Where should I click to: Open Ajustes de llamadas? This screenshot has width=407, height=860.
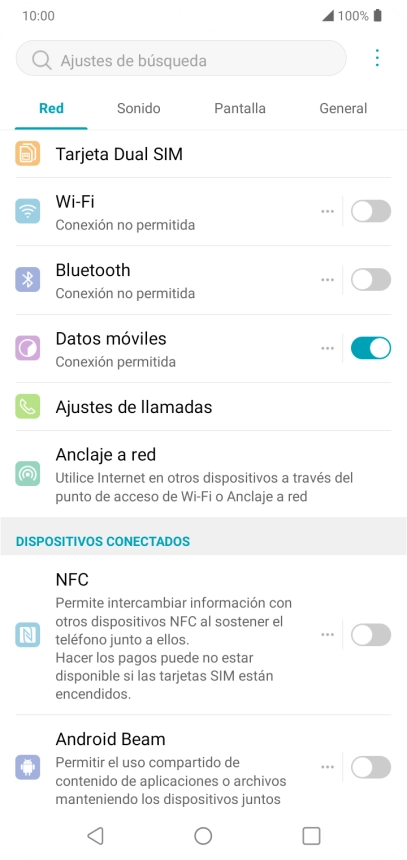point(203,407)
